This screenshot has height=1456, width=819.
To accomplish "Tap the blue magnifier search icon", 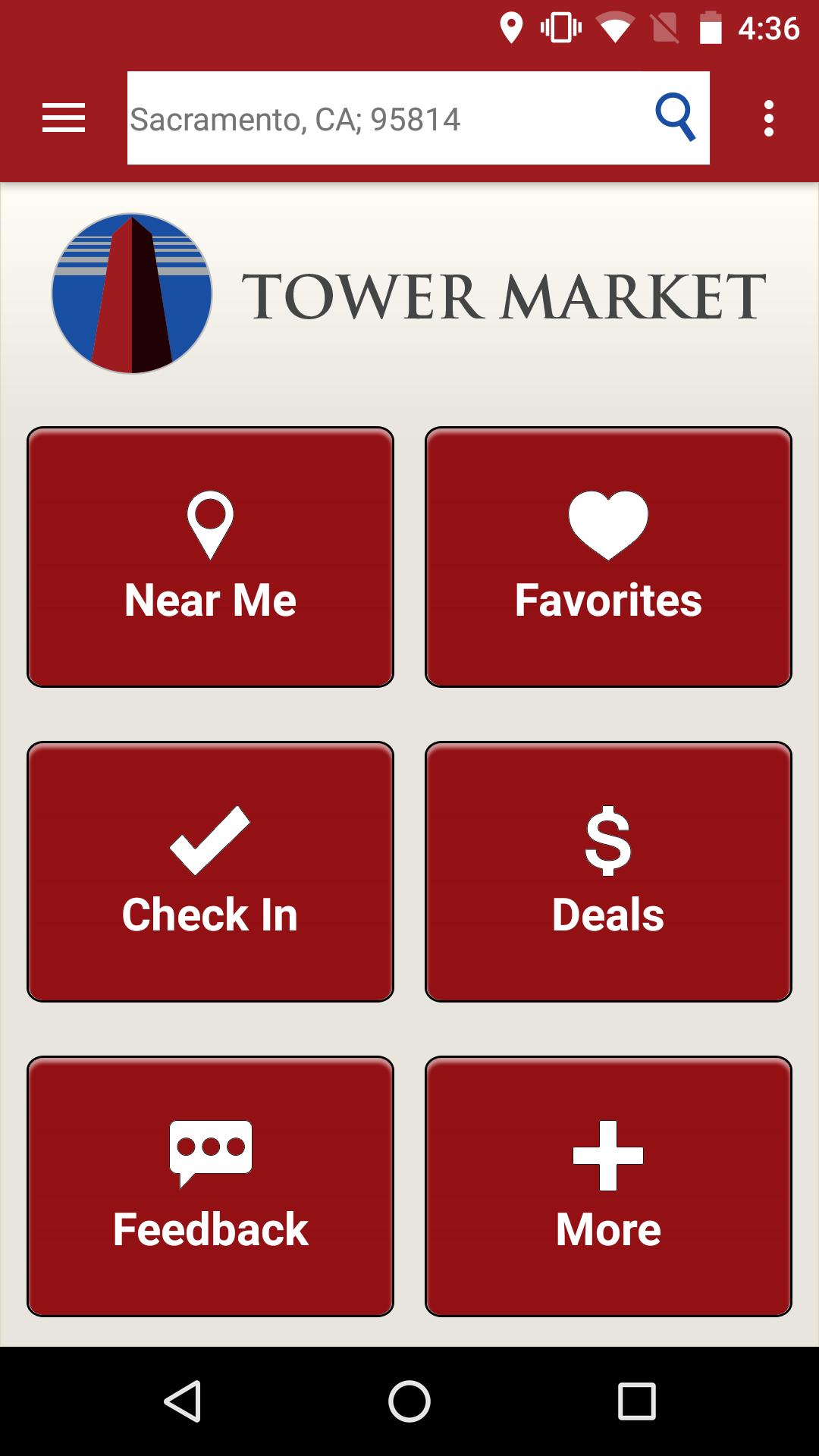I will pos(675,118).
